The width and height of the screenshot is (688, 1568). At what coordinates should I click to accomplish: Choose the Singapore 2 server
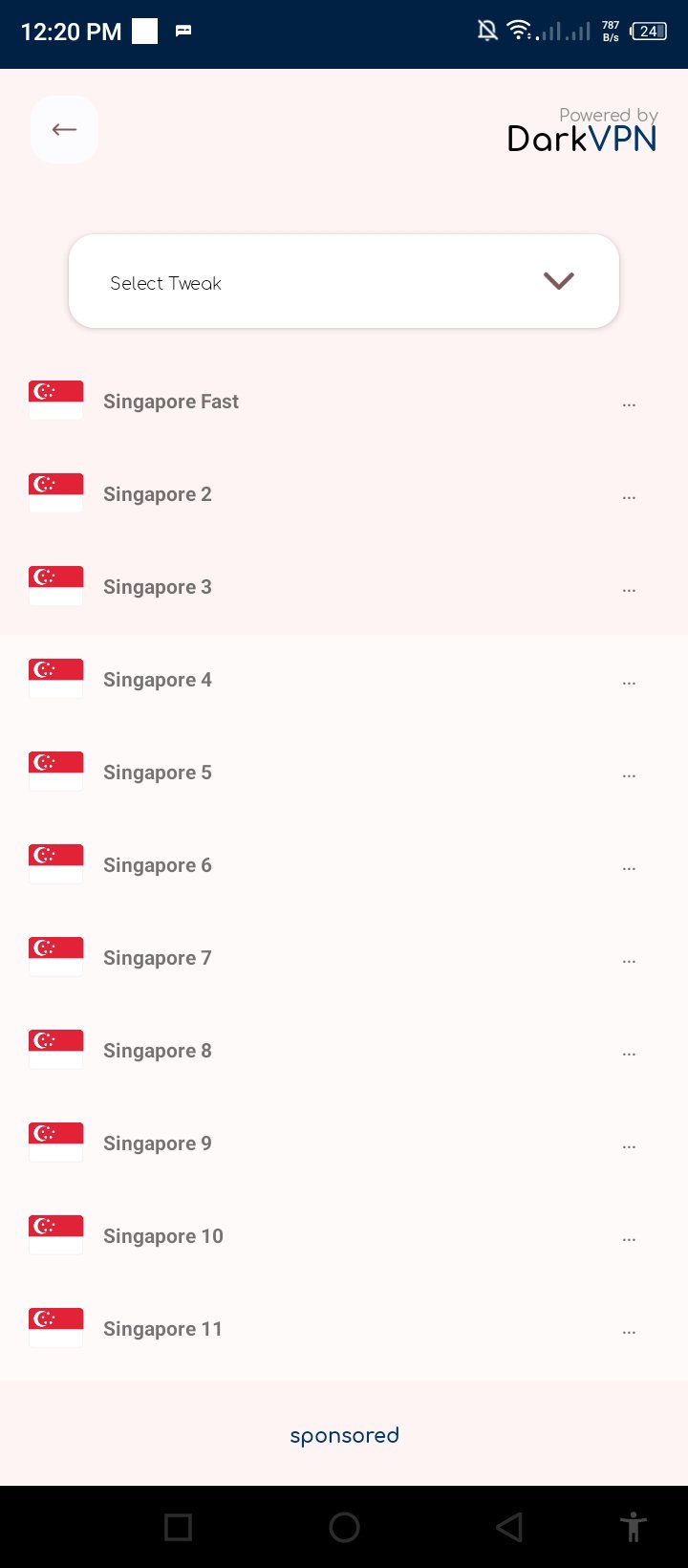158,494
